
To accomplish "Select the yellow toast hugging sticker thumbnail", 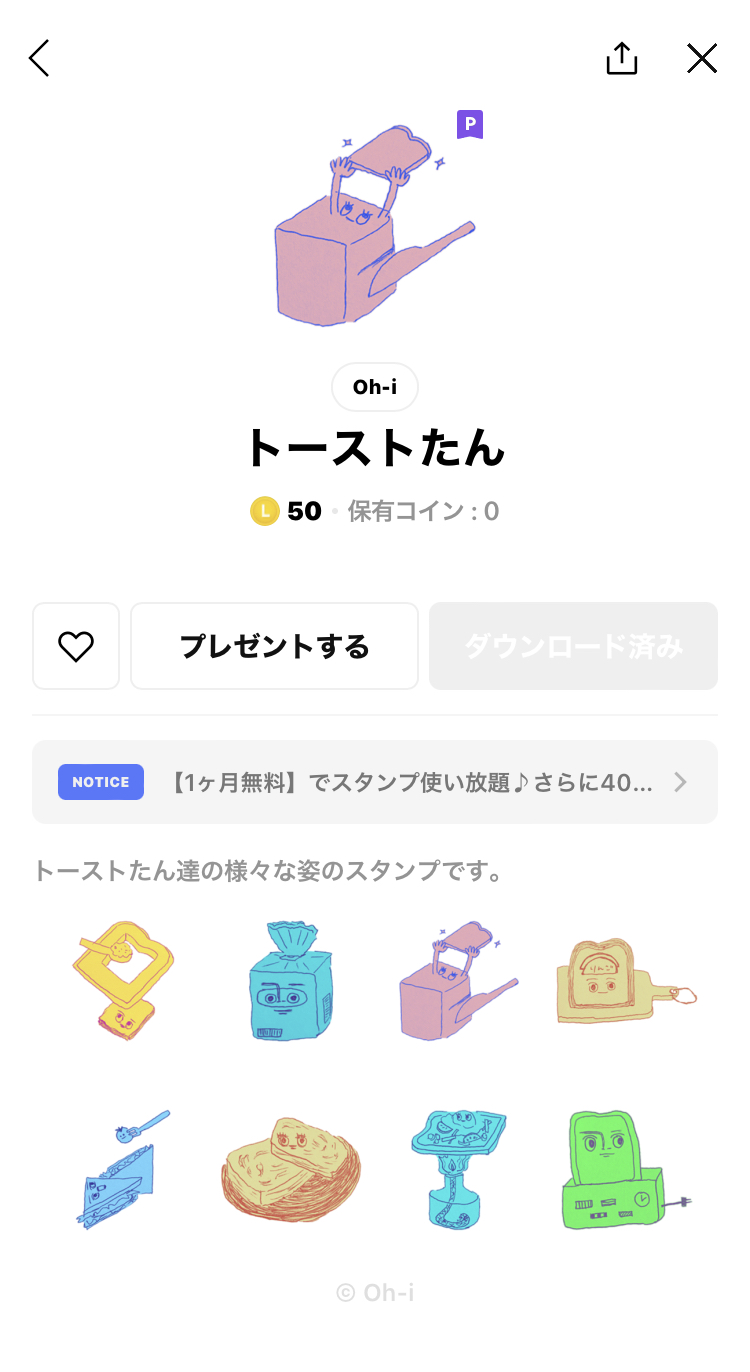I will 122,980.
